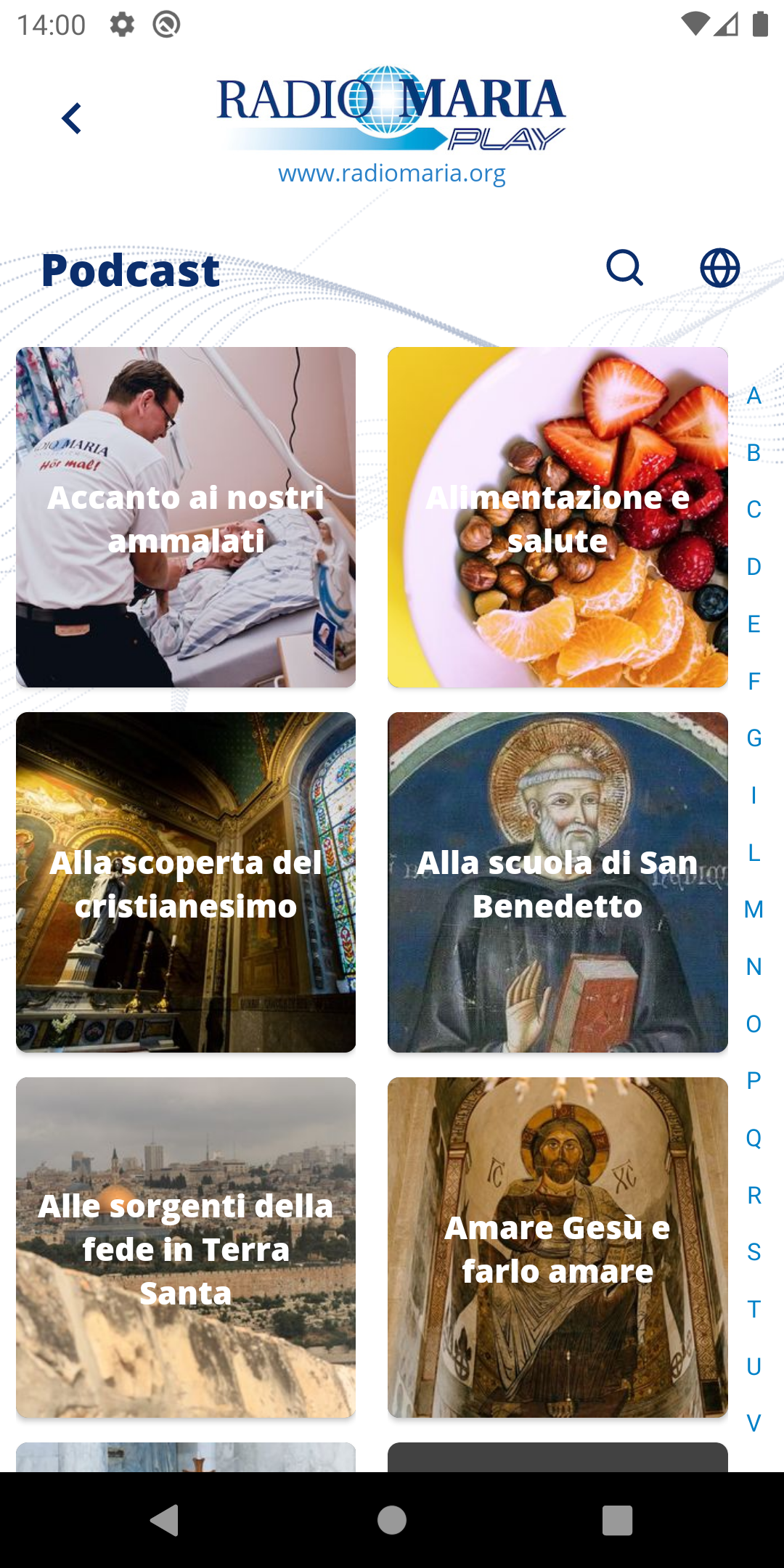This screenshot has width=784, height=1568.
Task: Open Alla scoperta del cristianesimo podcast
Action: [186, 882]
